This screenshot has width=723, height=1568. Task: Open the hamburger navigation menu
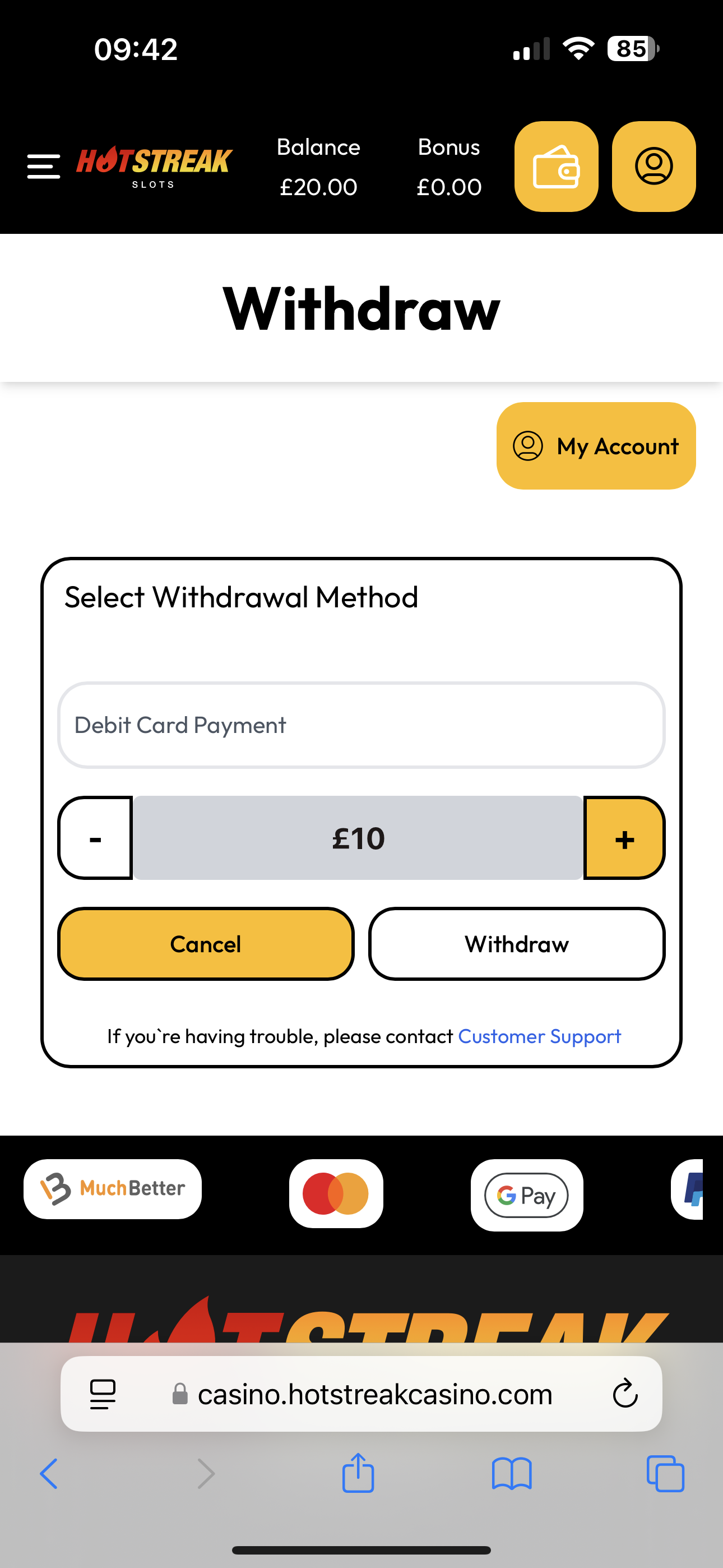click(42, 166)
